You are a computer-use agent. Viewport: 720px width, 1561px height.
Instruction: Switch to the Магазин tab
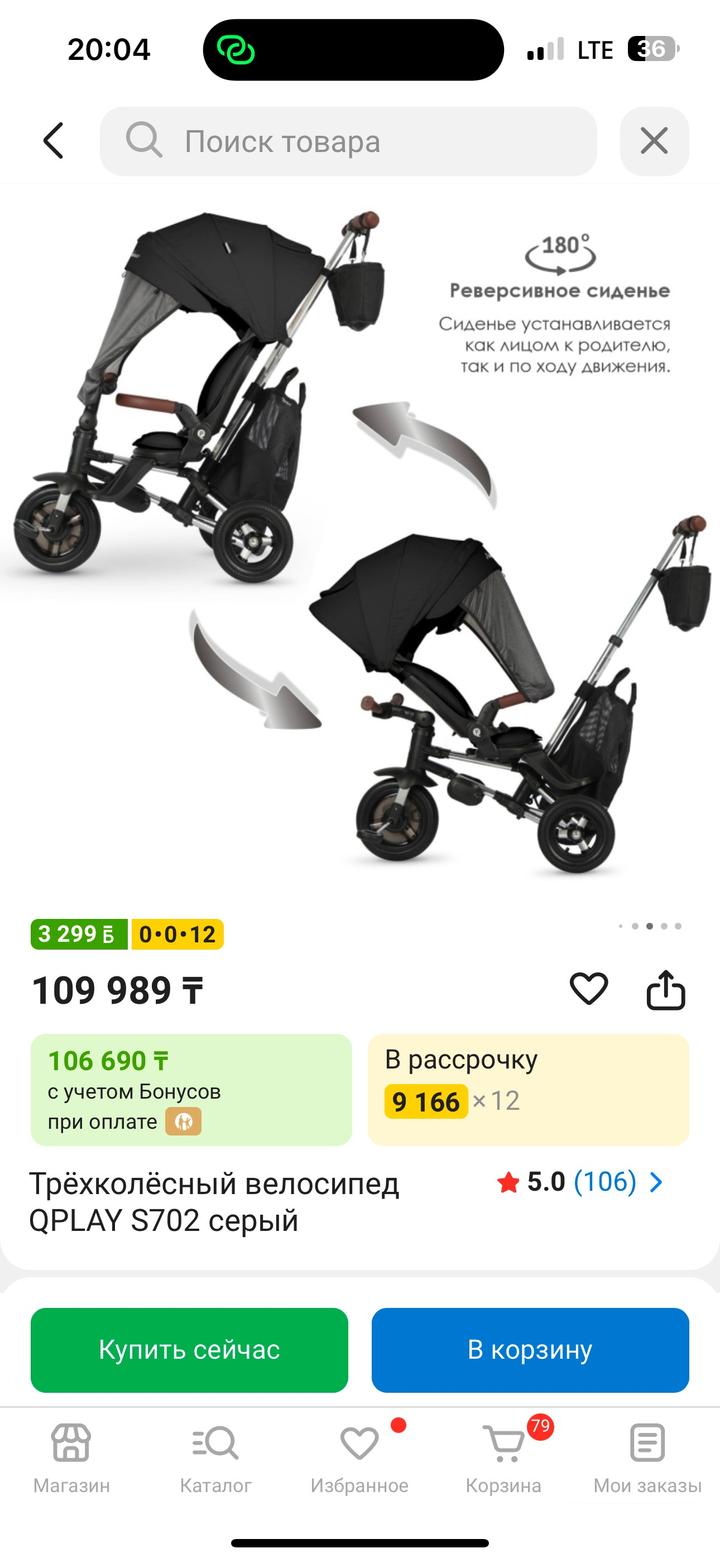click(72, 1458)
